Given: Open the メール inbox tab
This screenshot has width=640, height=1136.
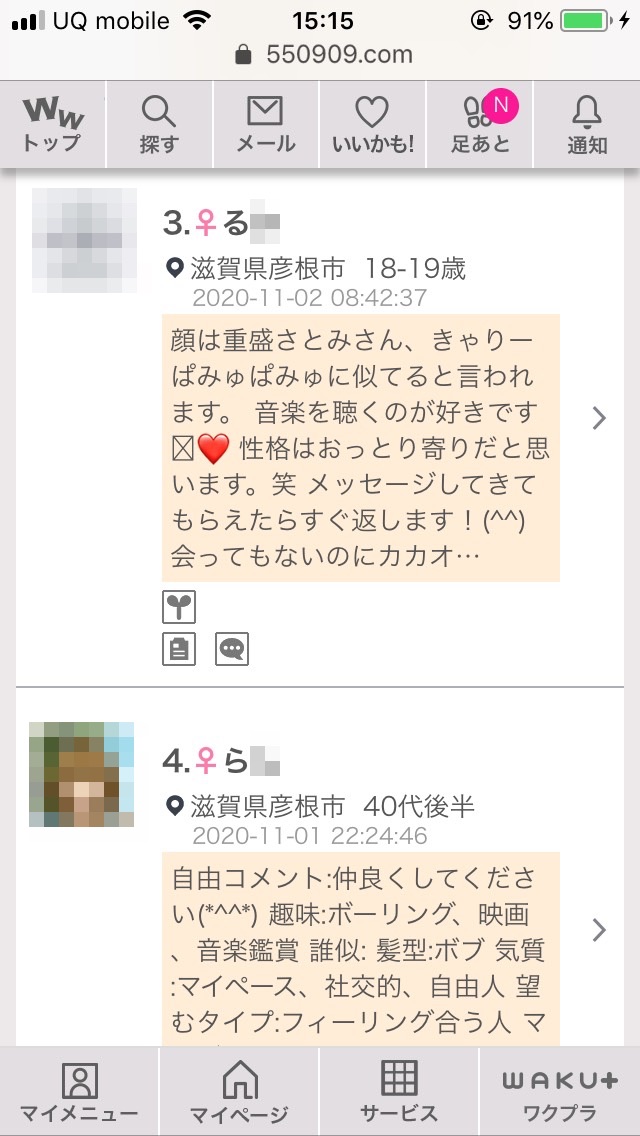Looking at the screenshot, I should pos(265,124).
